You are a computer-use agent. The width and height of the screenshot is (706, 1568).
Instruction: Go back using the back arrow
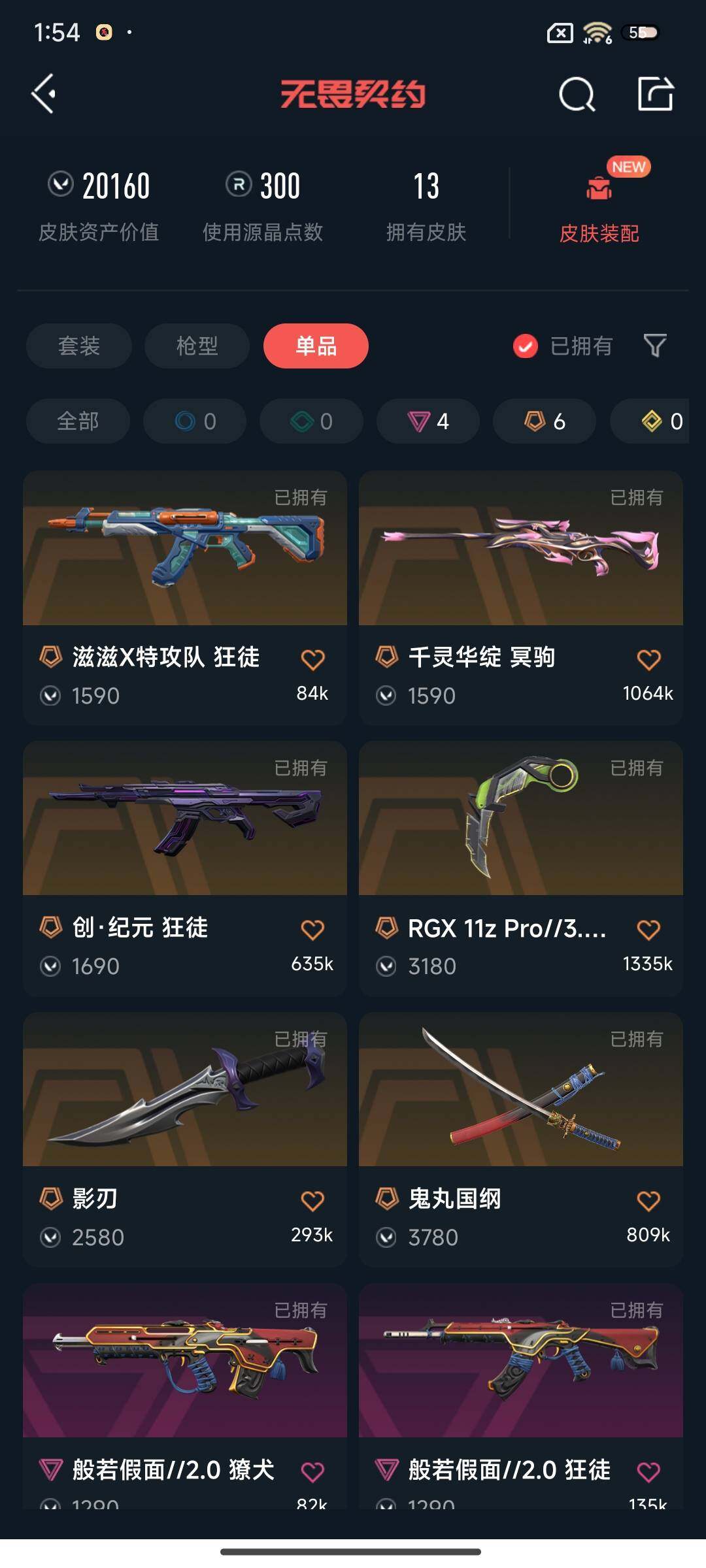pyautogui.click(x=44, y=94)
